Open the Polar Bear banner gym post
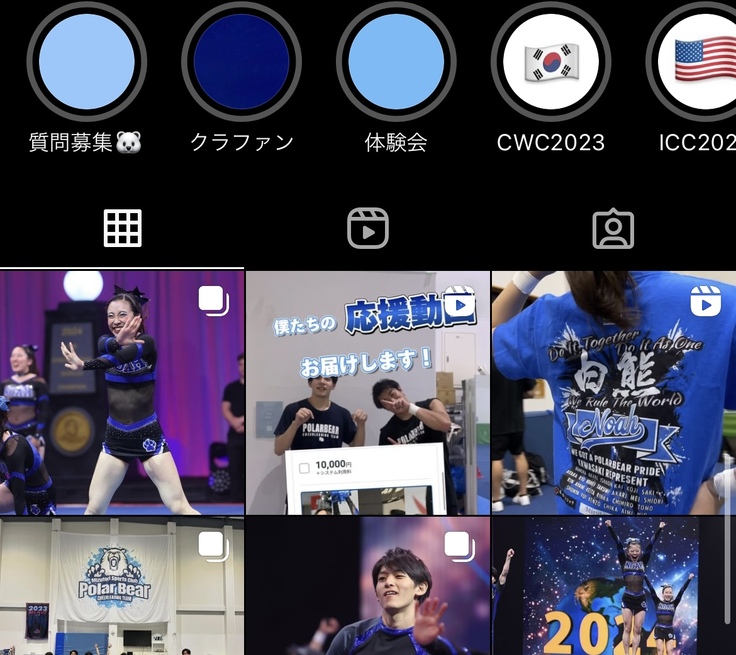 (122, 586)
